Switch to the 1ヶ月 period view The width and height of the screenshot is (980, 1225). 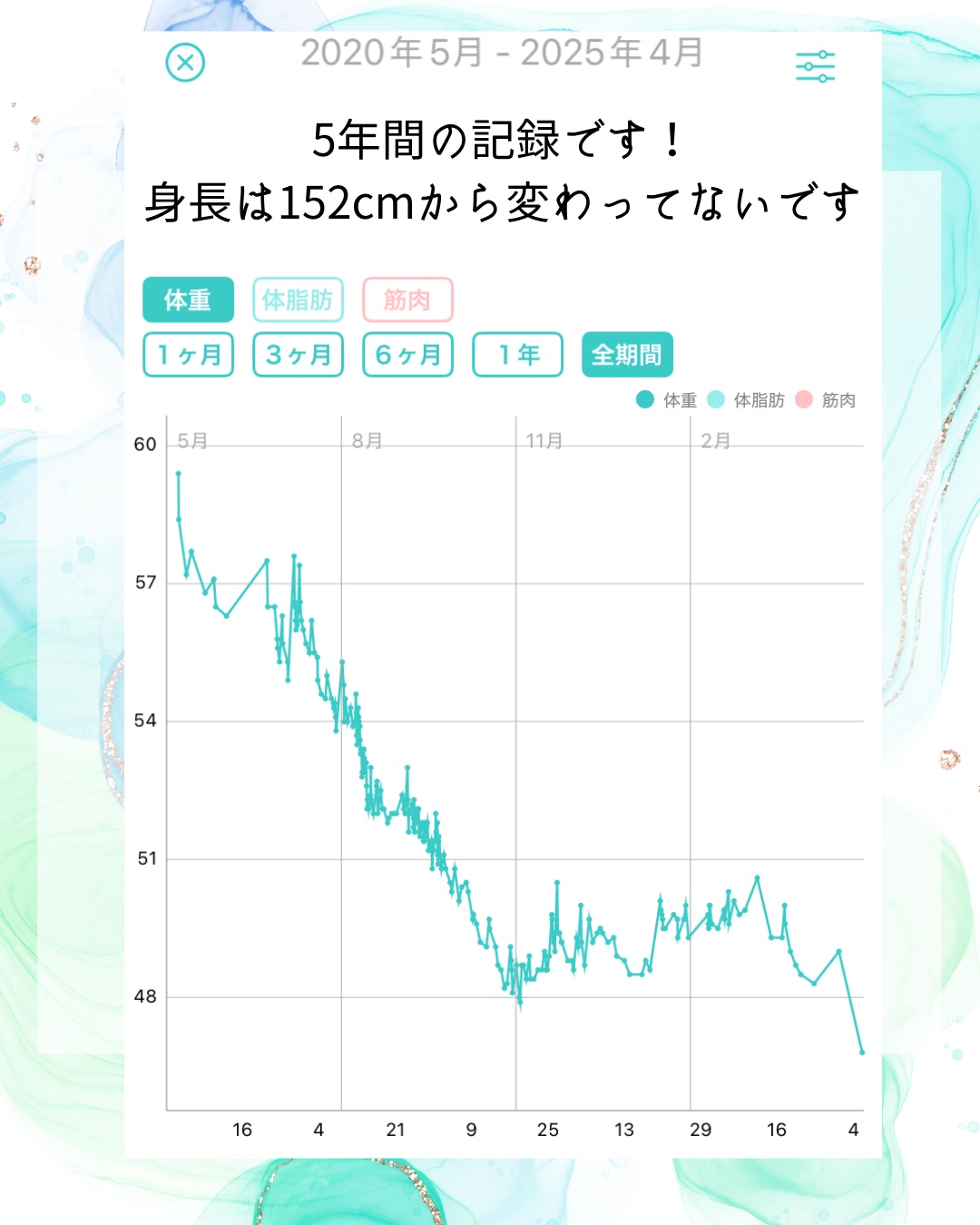pyautogui.click(x=188, y=355)
